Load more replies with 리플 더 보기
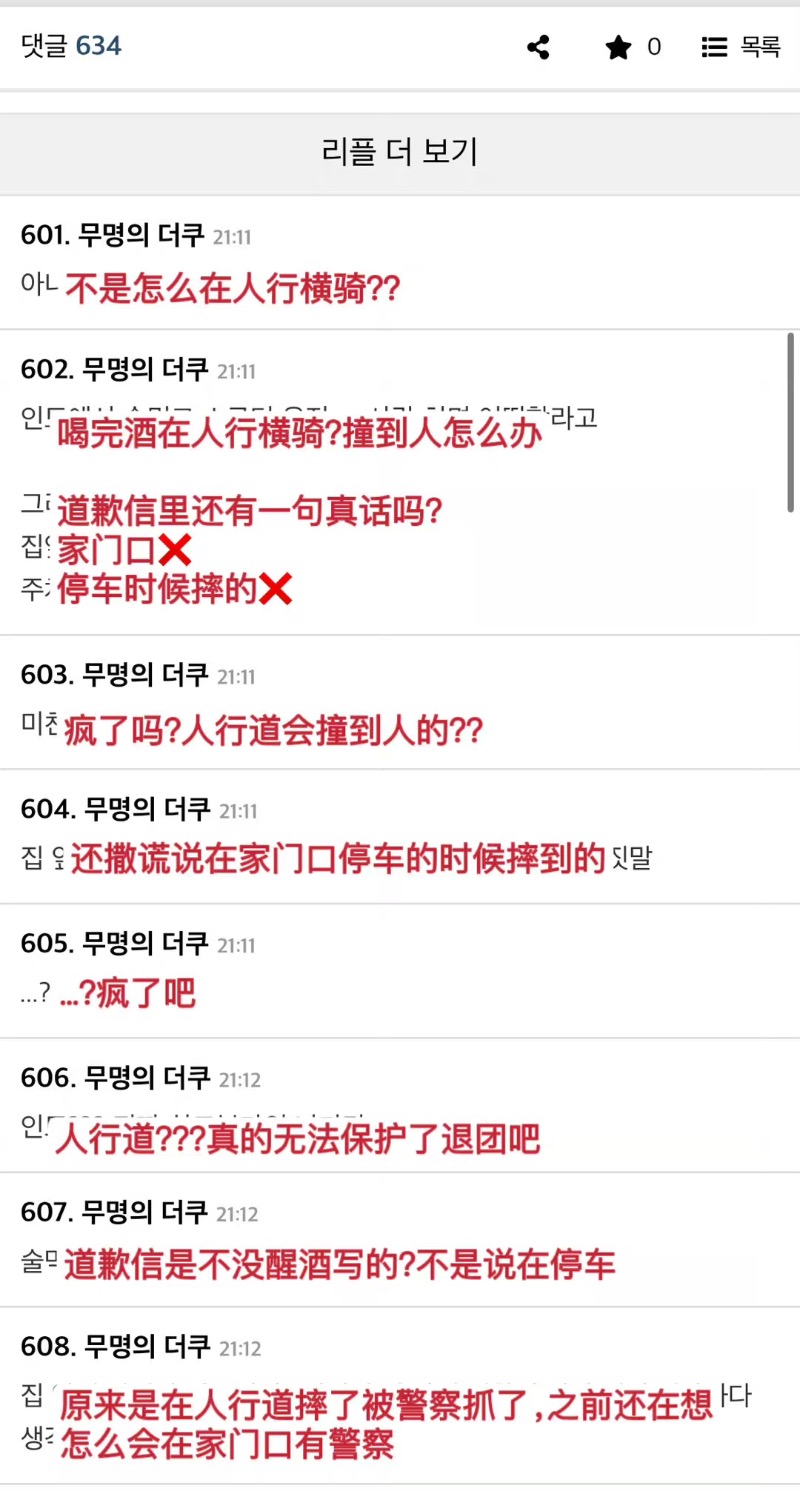The image size is (800, 1491). coord(400,153)
